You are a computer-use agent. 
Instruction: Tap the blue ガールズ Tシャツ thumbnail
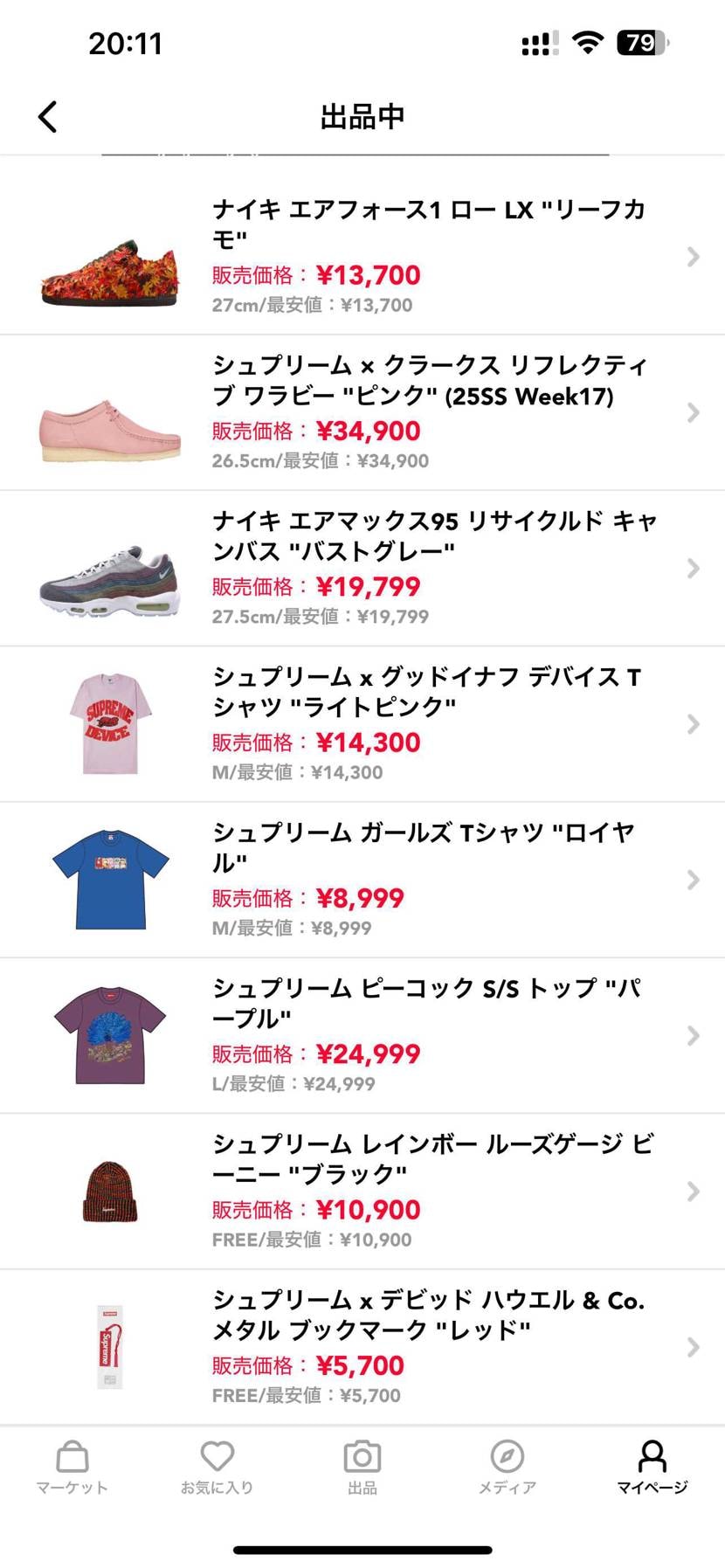(108, 880)
